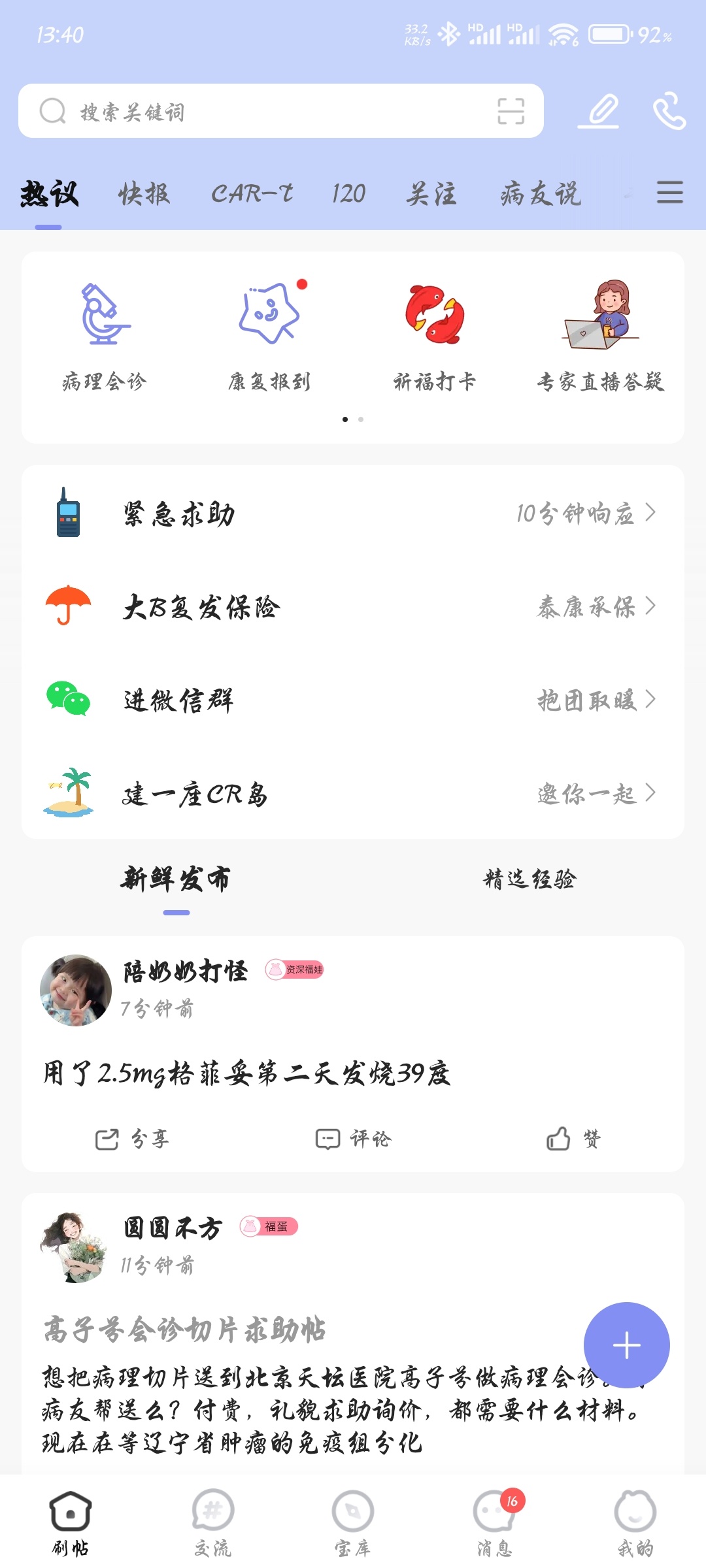Open the 大B复发保险 row
Screen dimensions: 706x1568
[x=353, y=607]
